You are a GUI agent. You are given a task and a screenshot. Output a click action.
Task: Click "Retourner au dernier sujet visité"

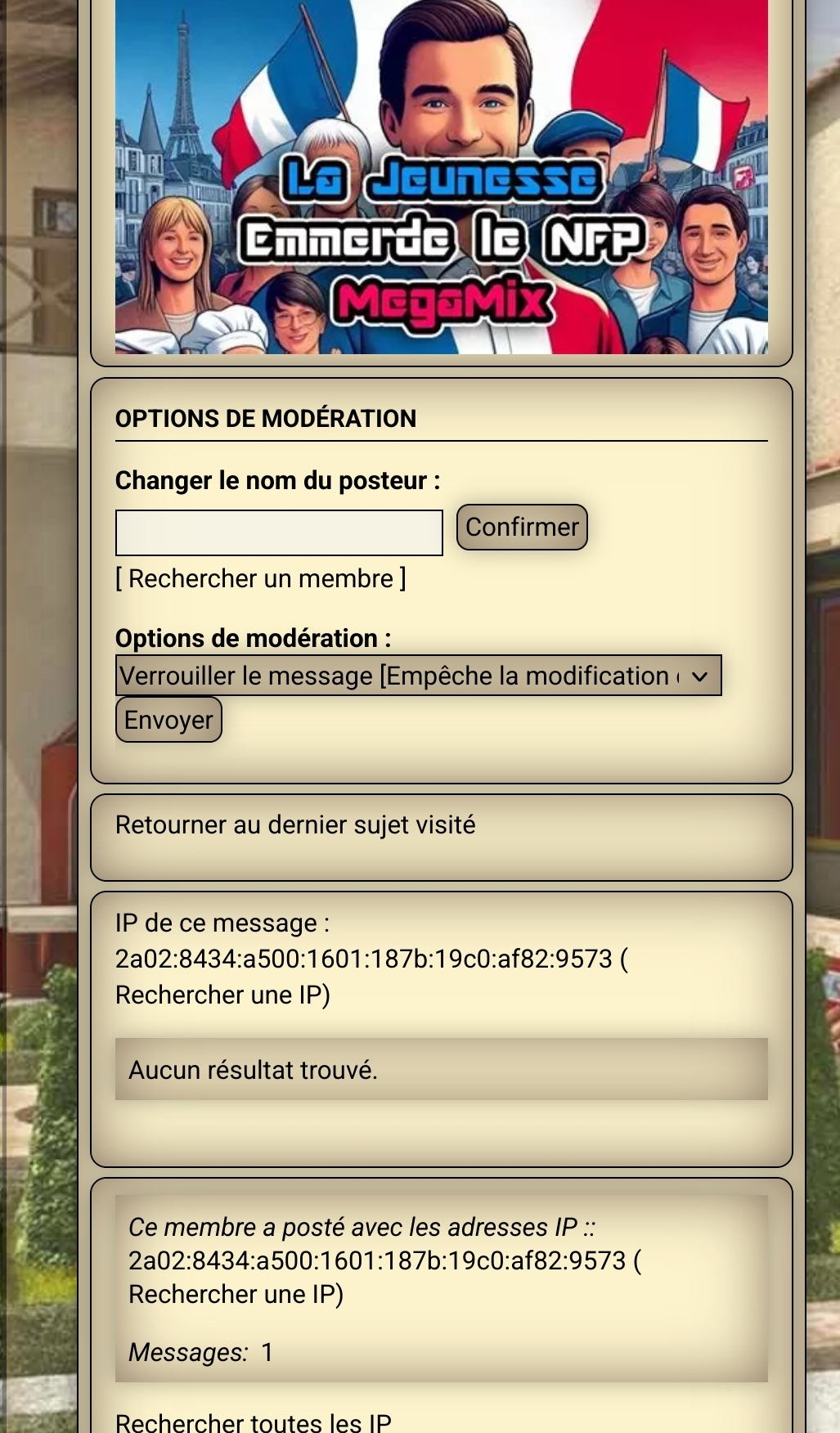pyautogui.click(x=295, y=825)
